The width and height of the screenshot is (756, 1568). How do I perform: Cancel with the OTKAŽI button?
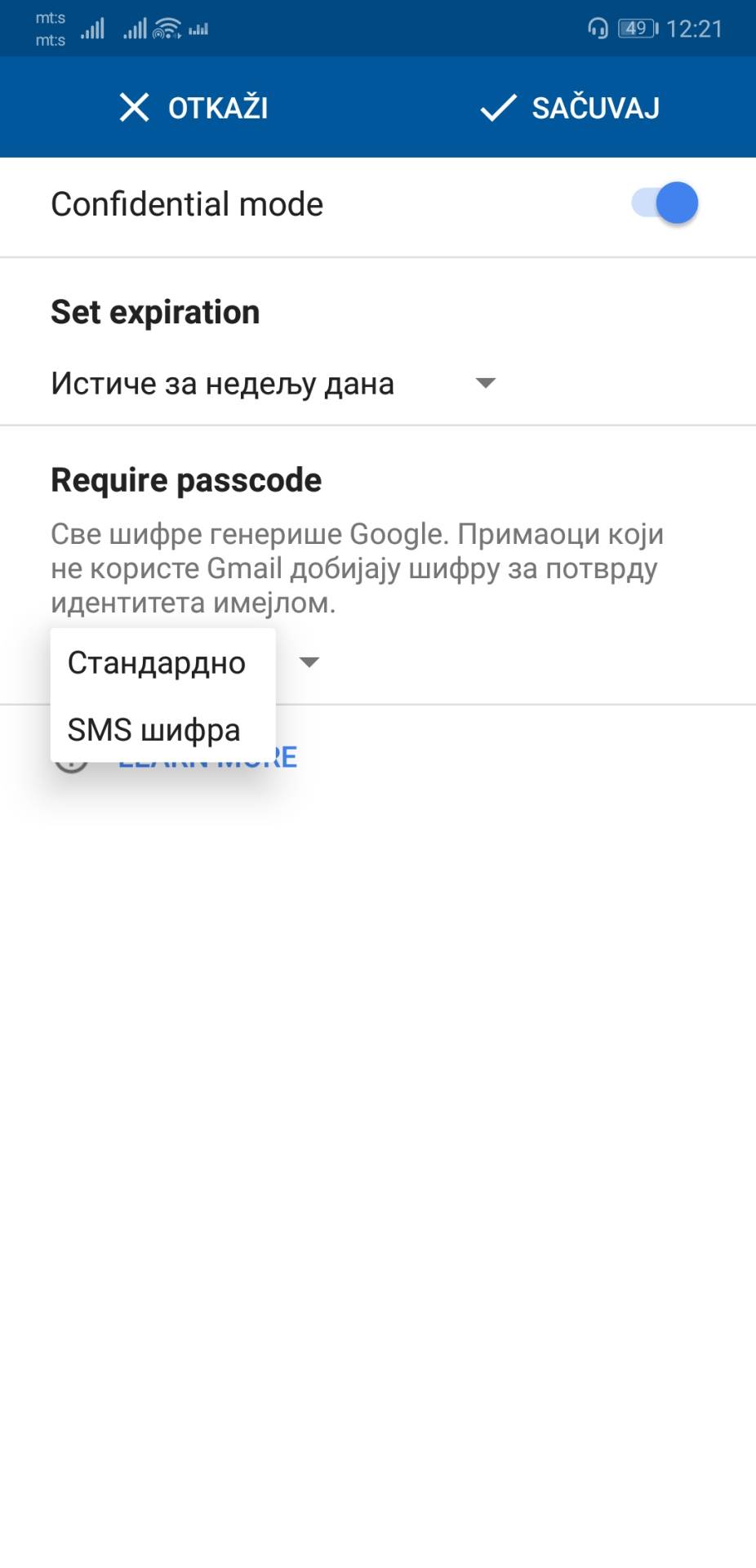coord(193,108)
